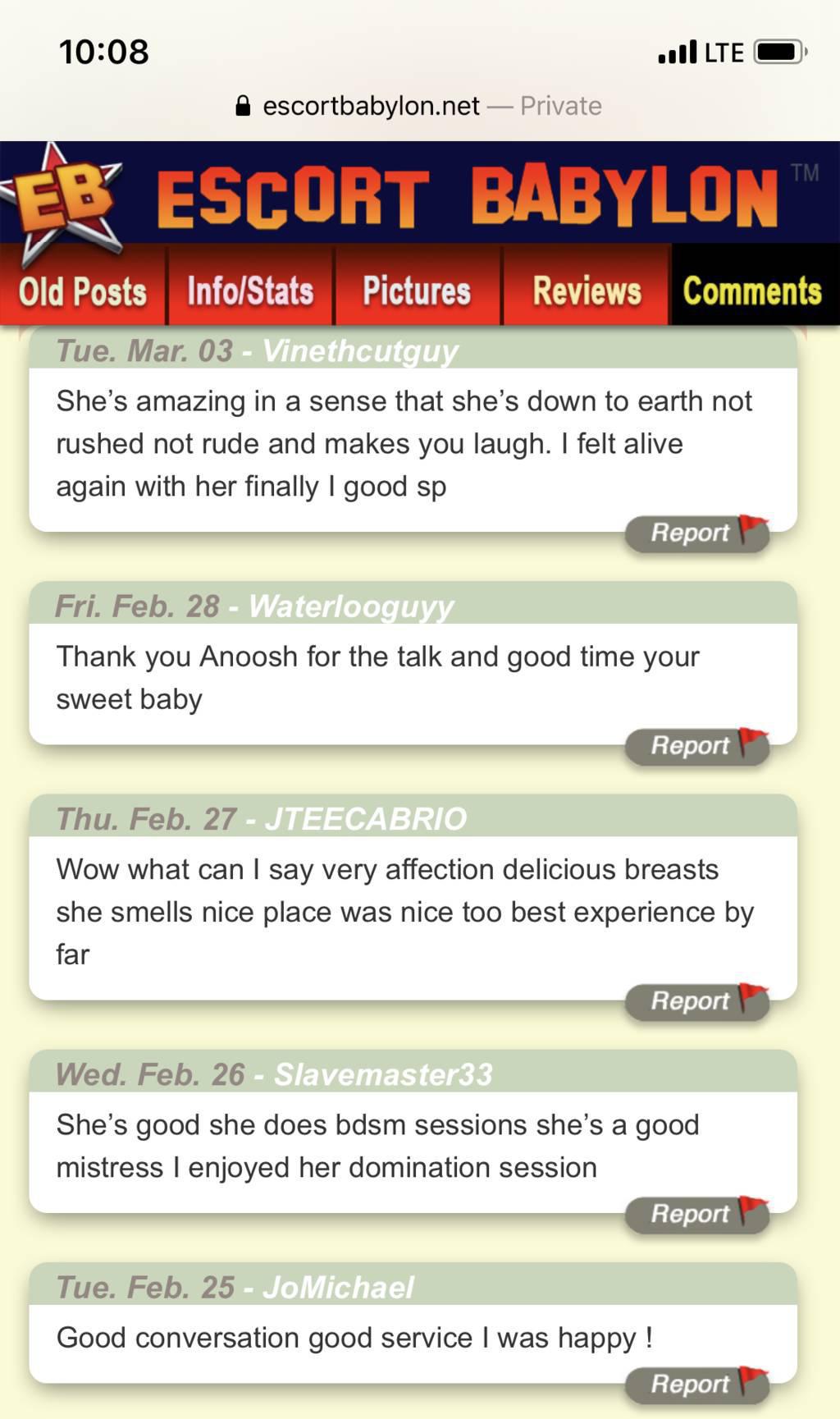840x1419 pixels.
Task: Open the Reviews tab
Action: (587, 291)
